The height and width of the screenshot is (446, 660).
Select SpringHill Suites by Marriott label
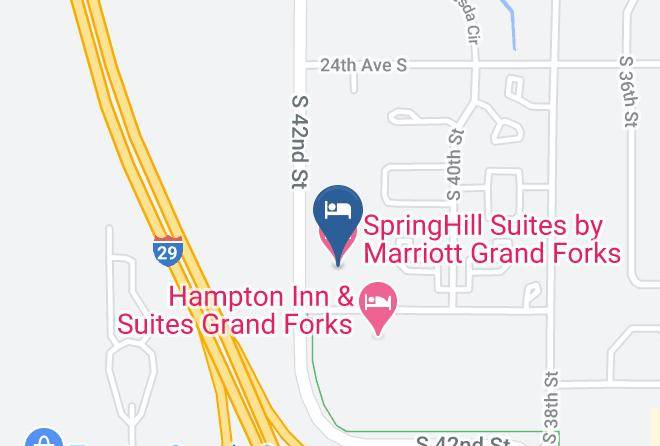492,239
